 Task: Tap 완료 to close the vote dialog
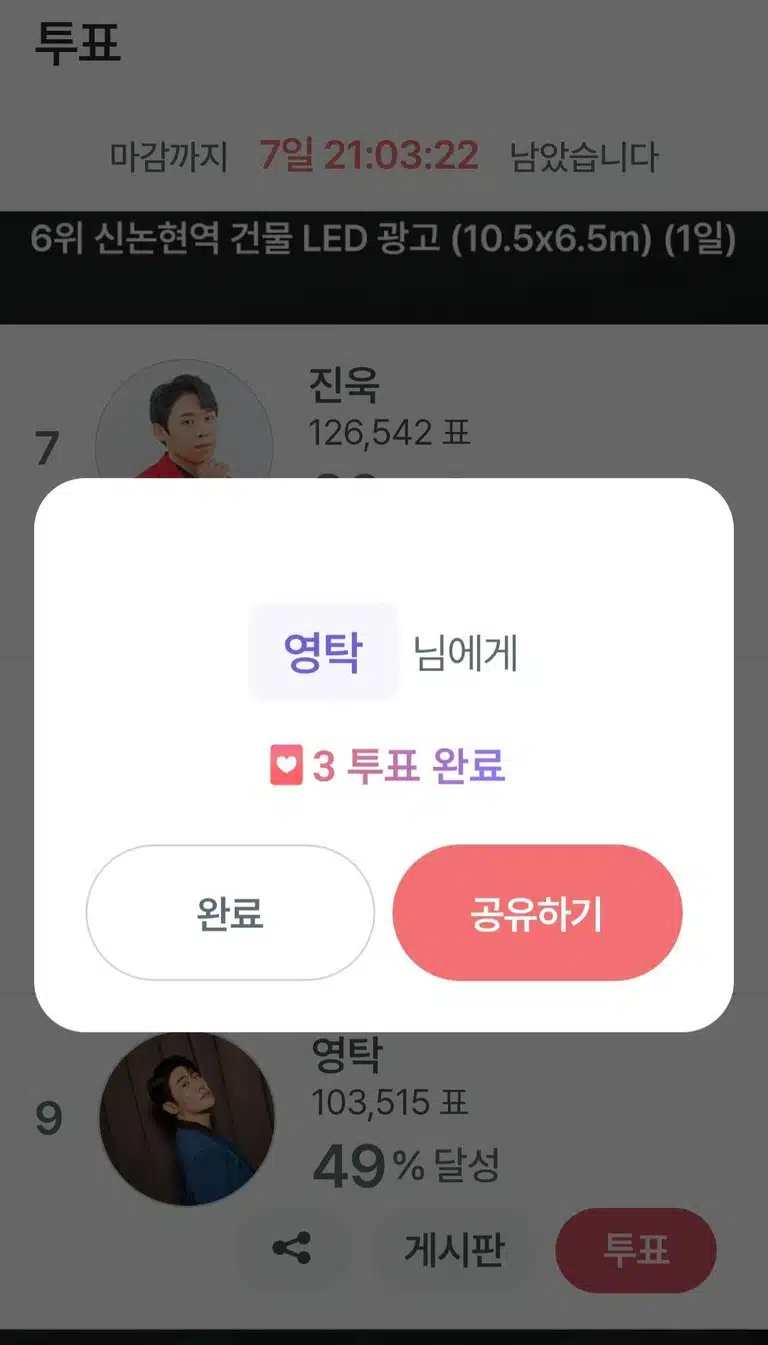click(x=230, y=912)
